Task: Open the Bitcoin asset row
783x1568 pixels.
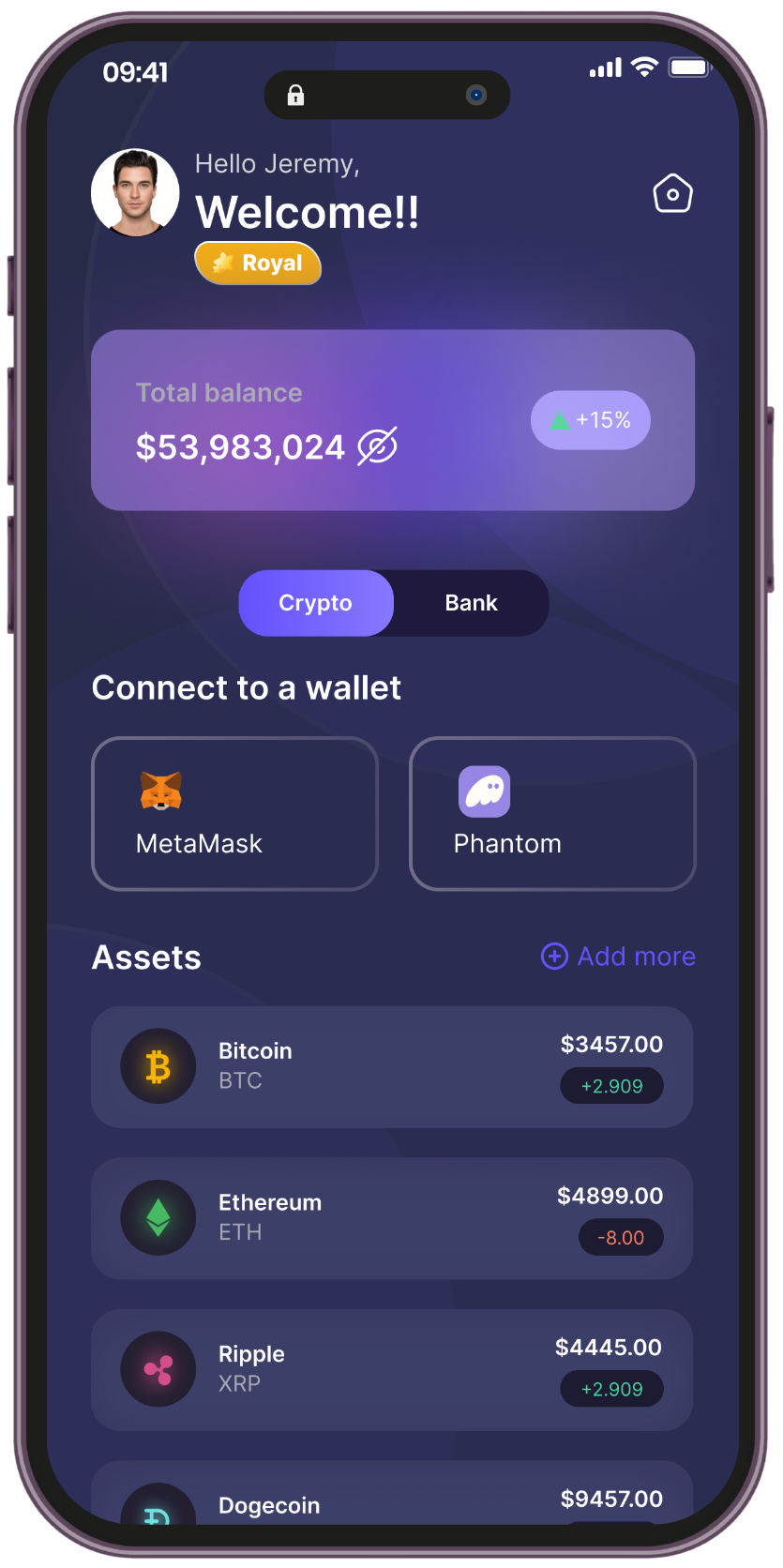Action: 392,1067
